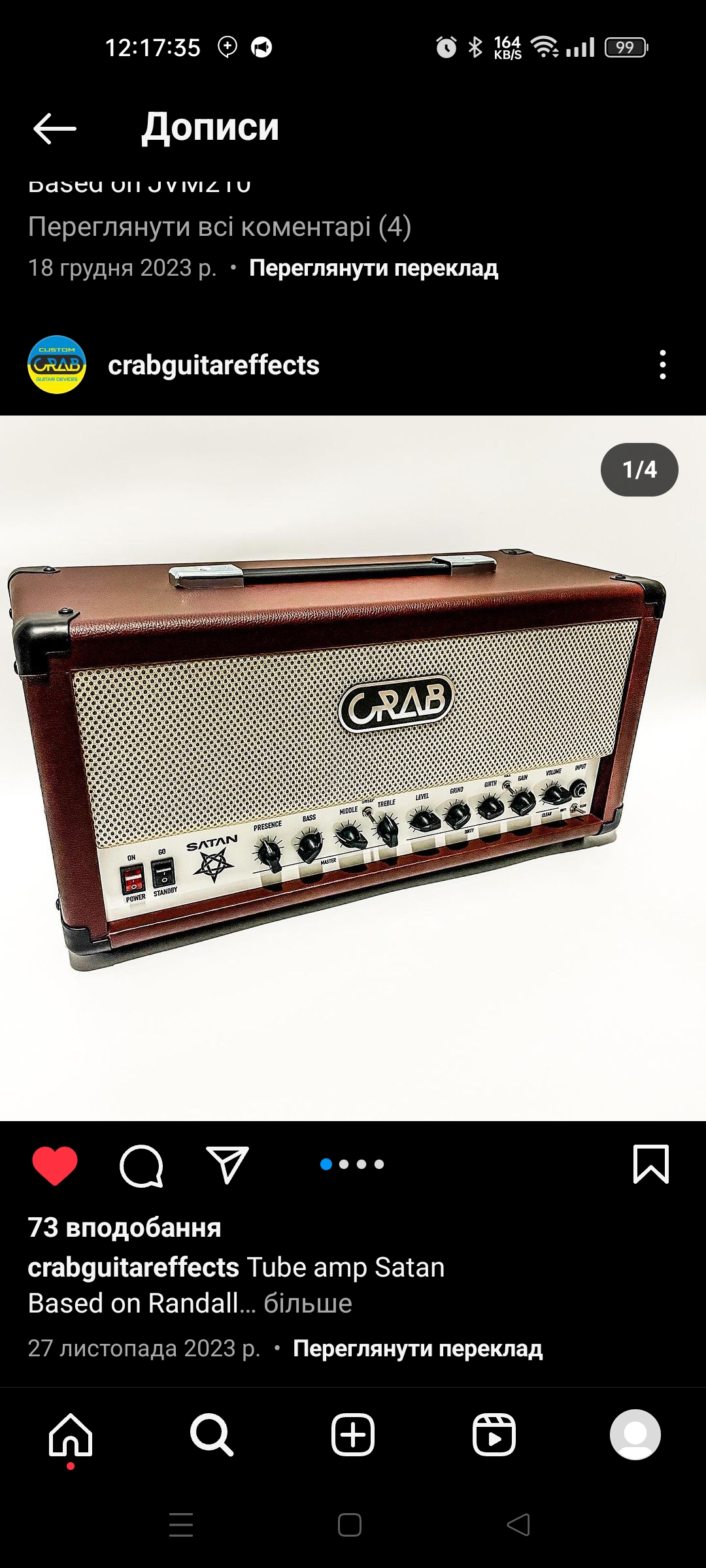Unlike the post with the red heart

55,1165
